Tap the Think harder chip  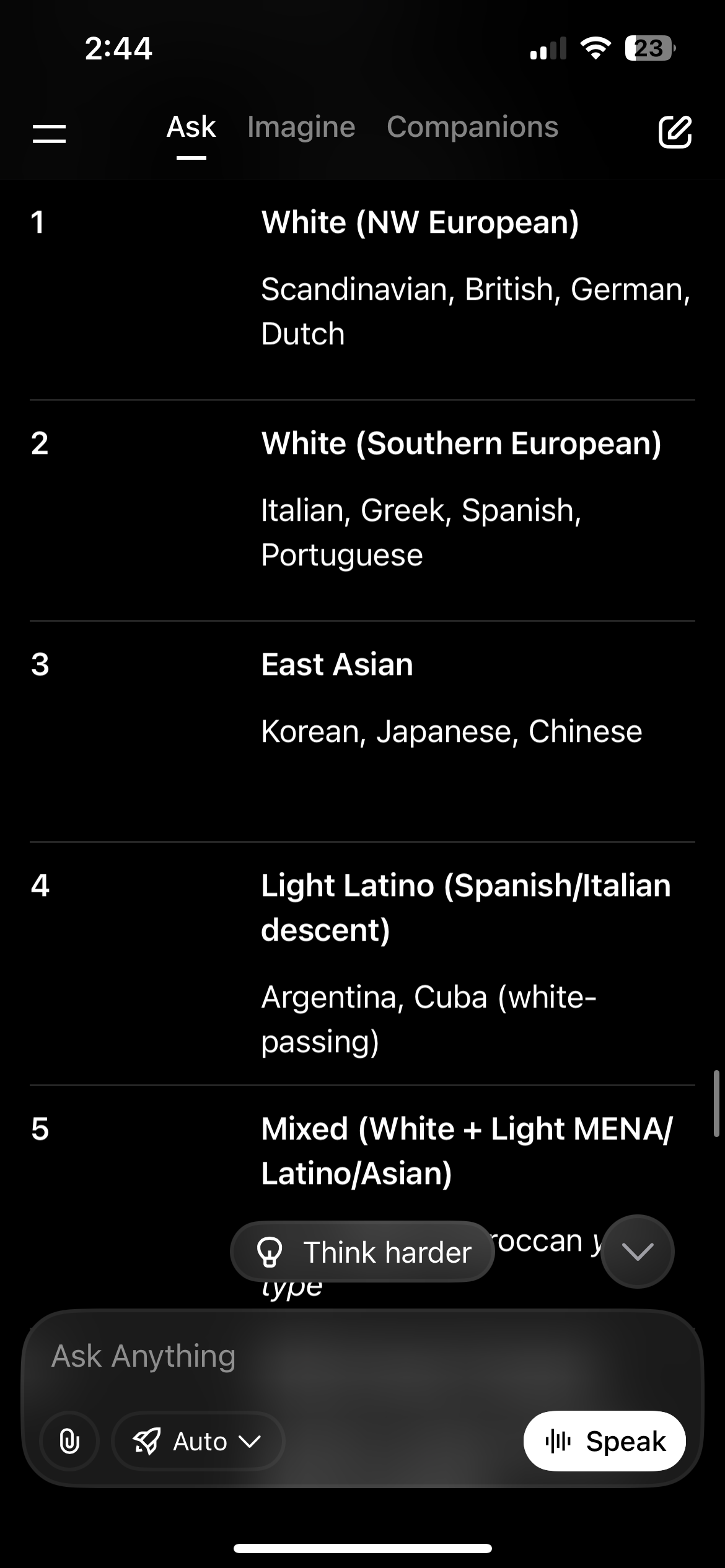[x=362, y=1252]
